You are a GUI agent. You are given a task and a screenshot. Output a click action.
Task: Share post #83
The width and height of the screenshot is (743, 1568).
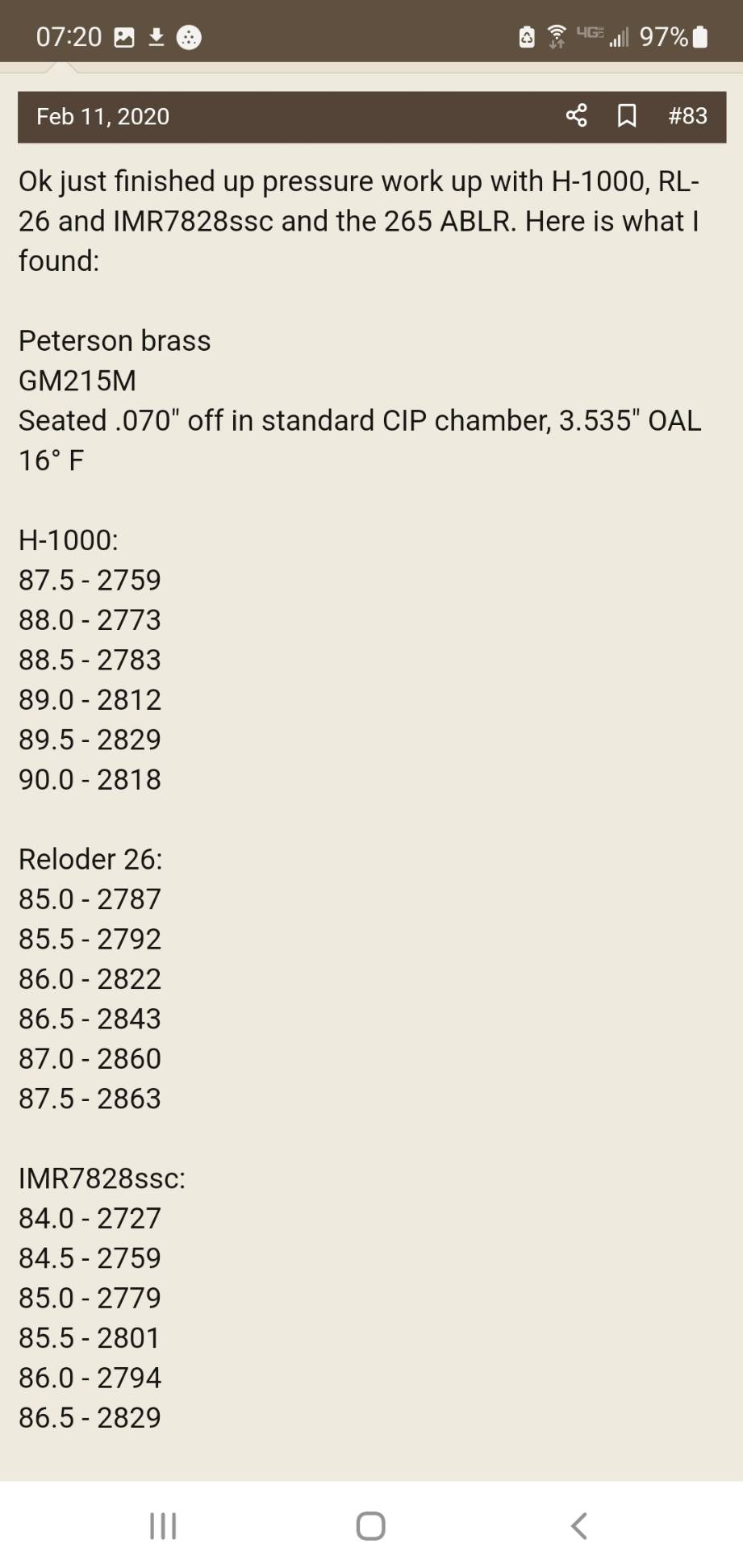click(x=576, y=116)
